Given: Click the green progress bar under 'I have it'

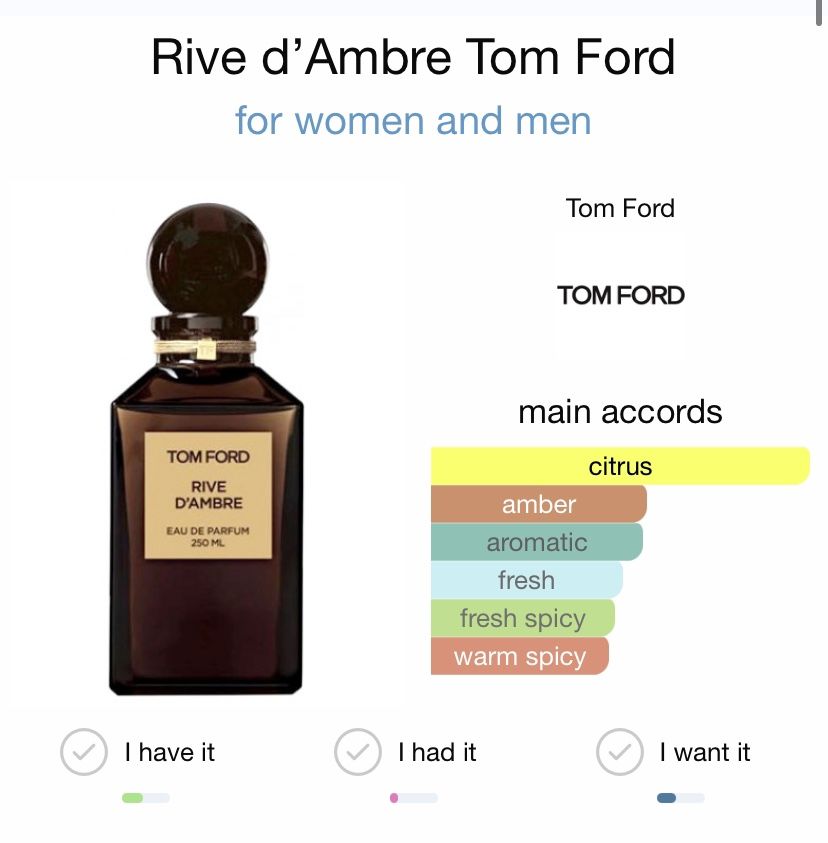Looking at the screenshot, I should [x=141, y=798].
